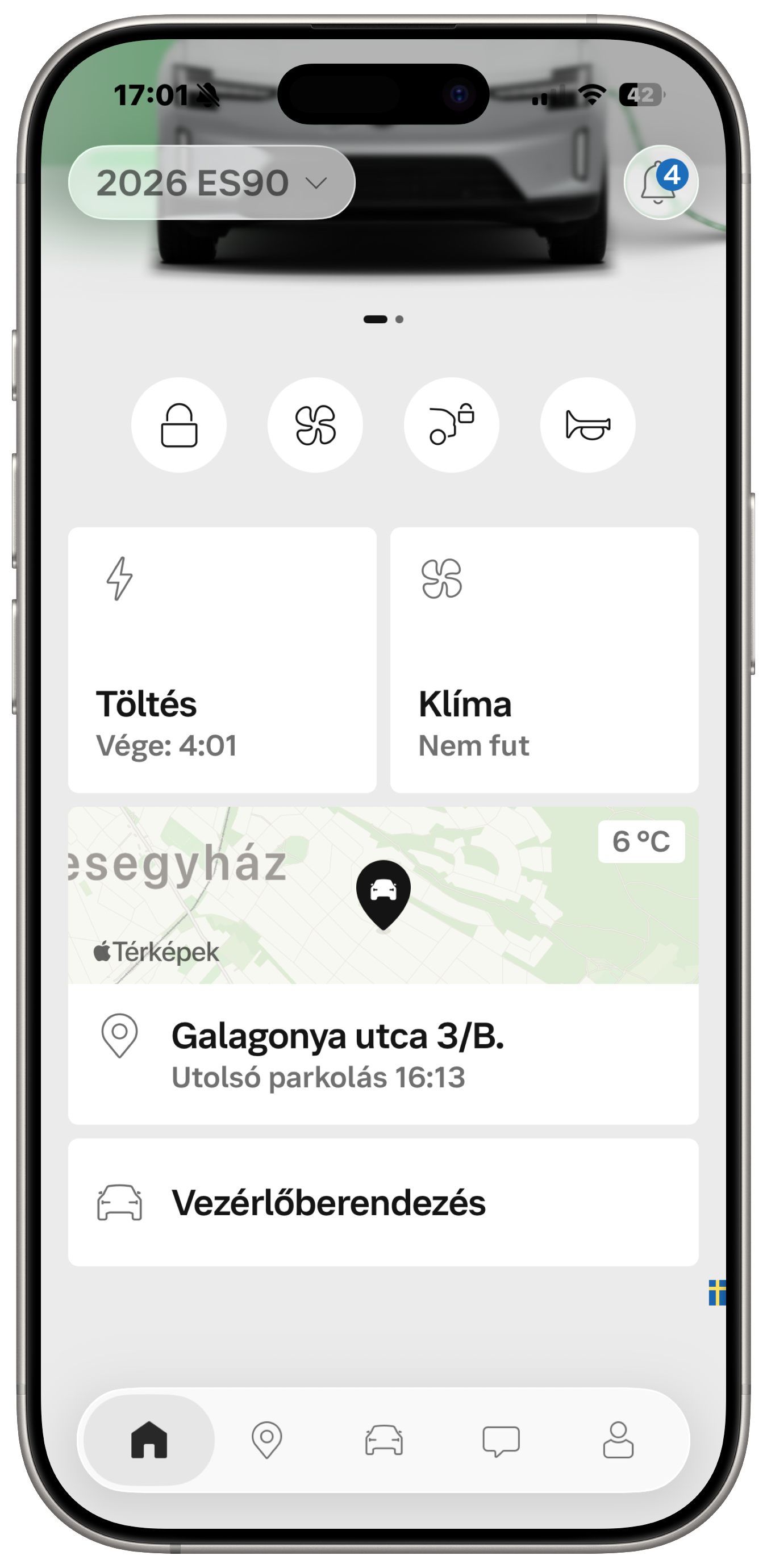Tap the trunk unlock button
The image size is (767, 1568).
pos(451,425)
